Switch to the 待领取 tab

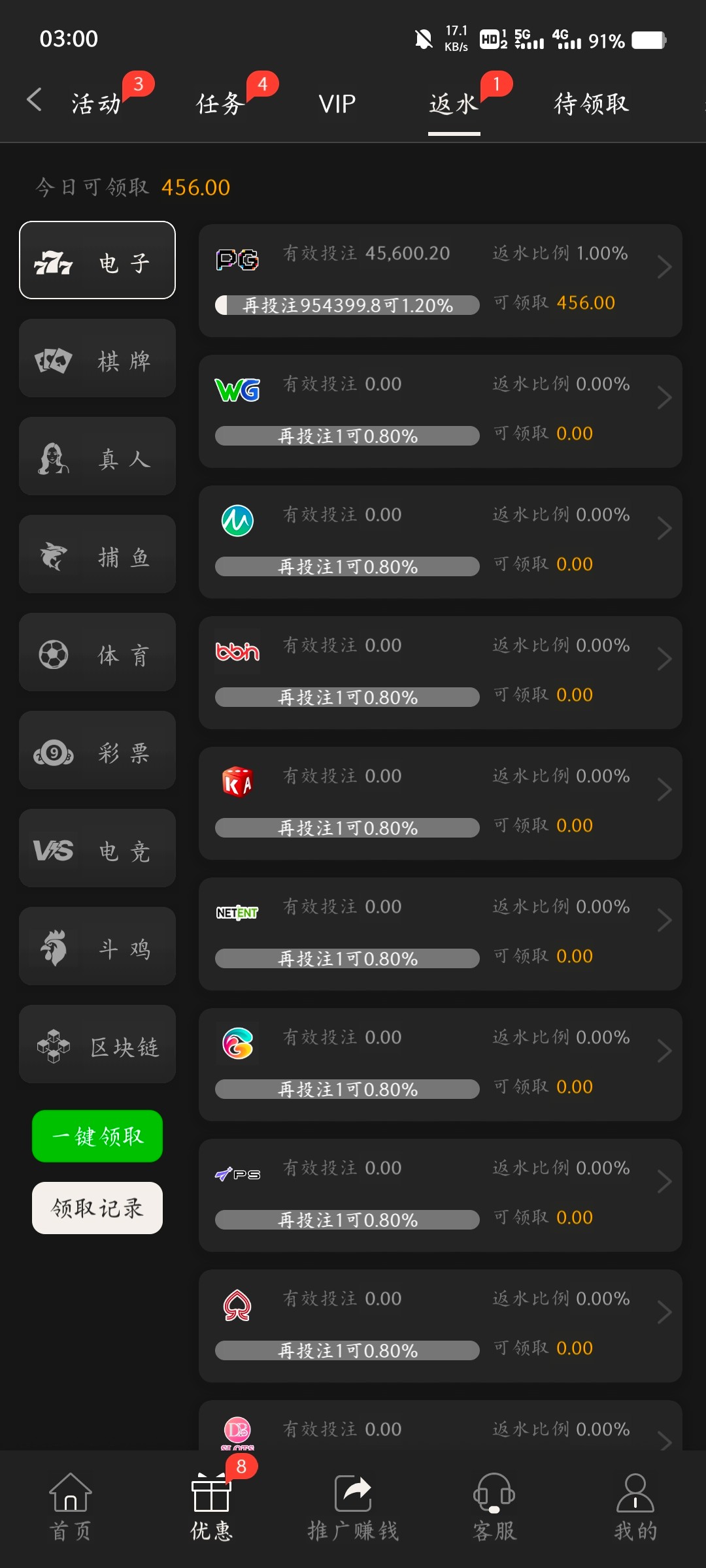point(592,103)
